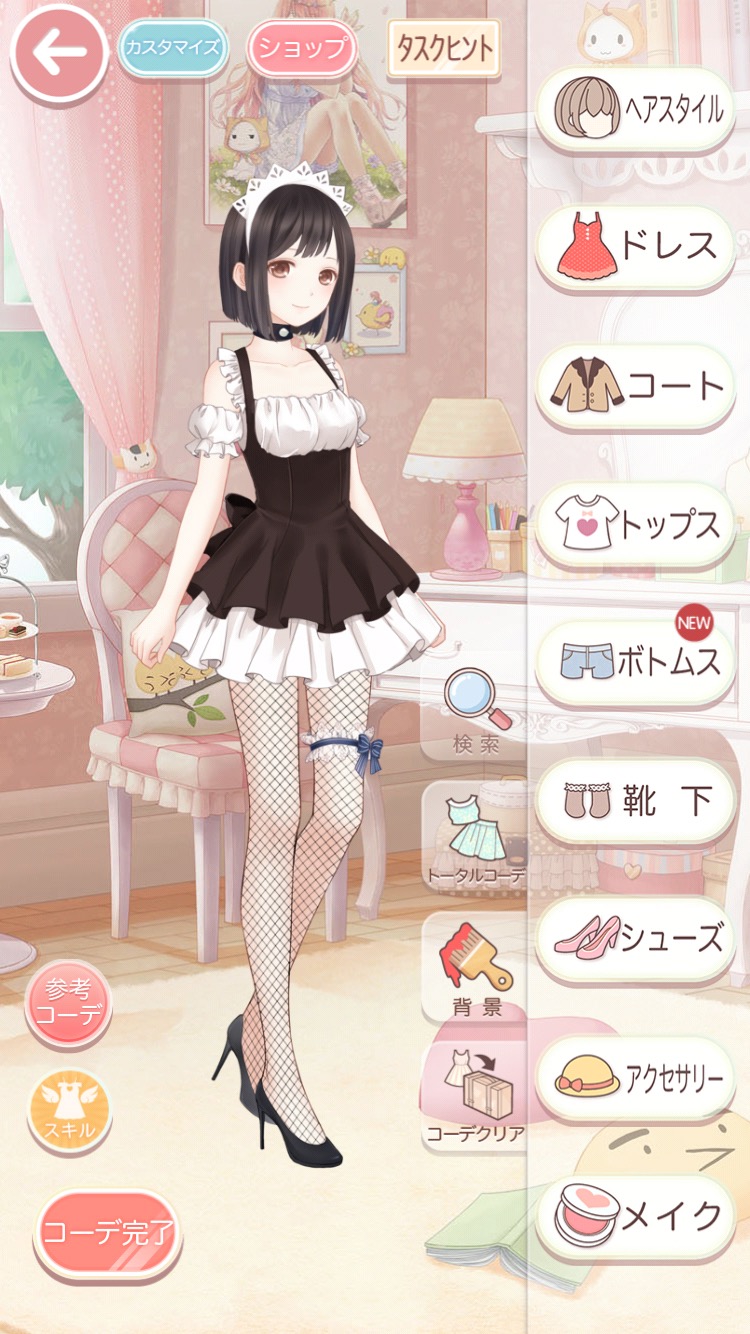The width and height of the screenshot is (750, 1334).
Task: Open the ボトムス bottoms category
Action: tap(636, 661)
